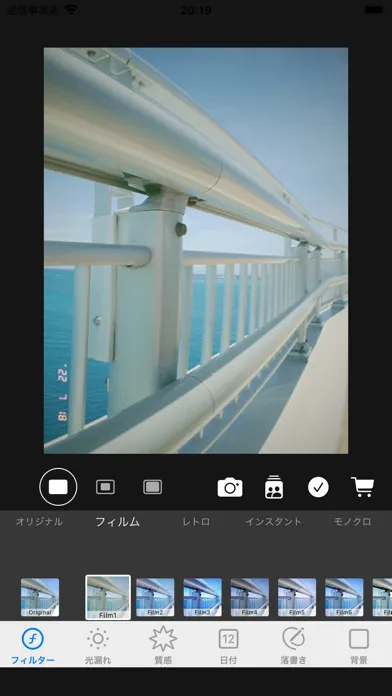Open the 背景 background tab
Image resolution: width=392 pixels, height=696 pixels.
(x=359, y=646)
